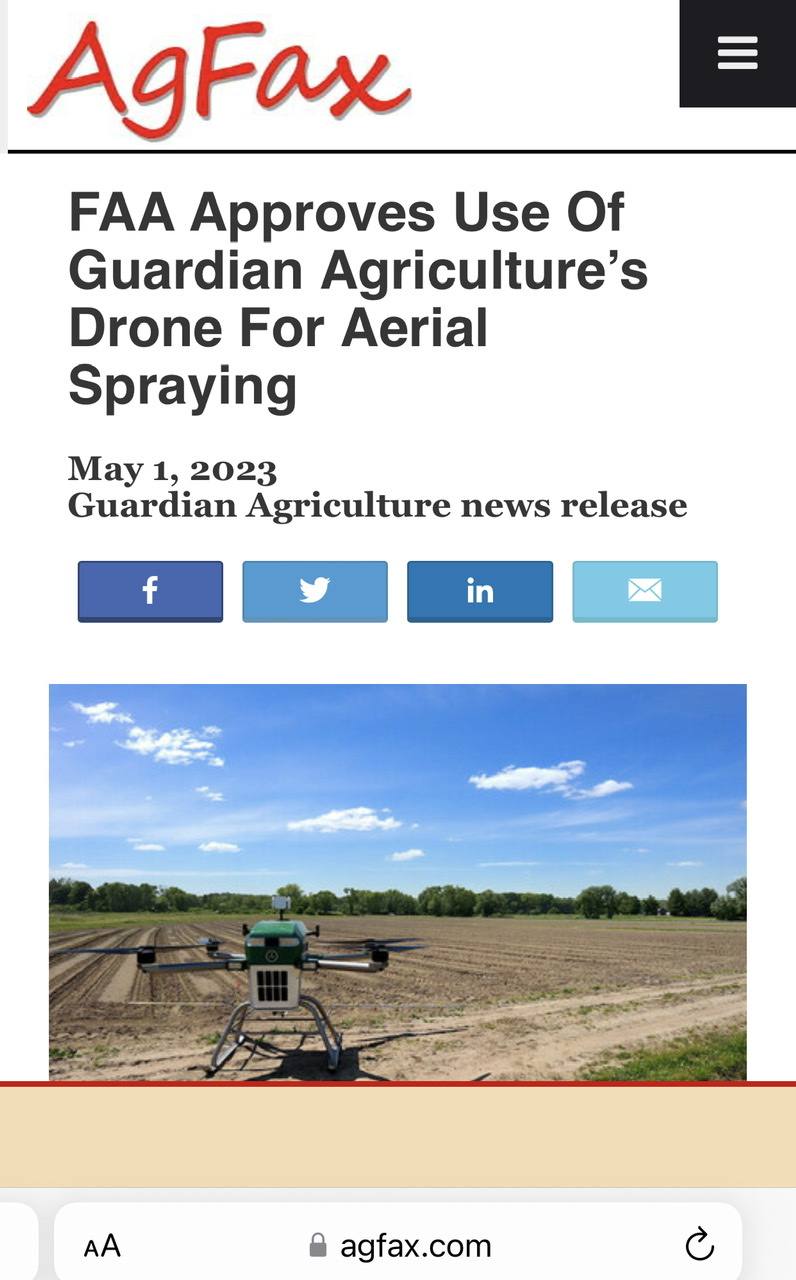Share the article by email

(645, 591)
